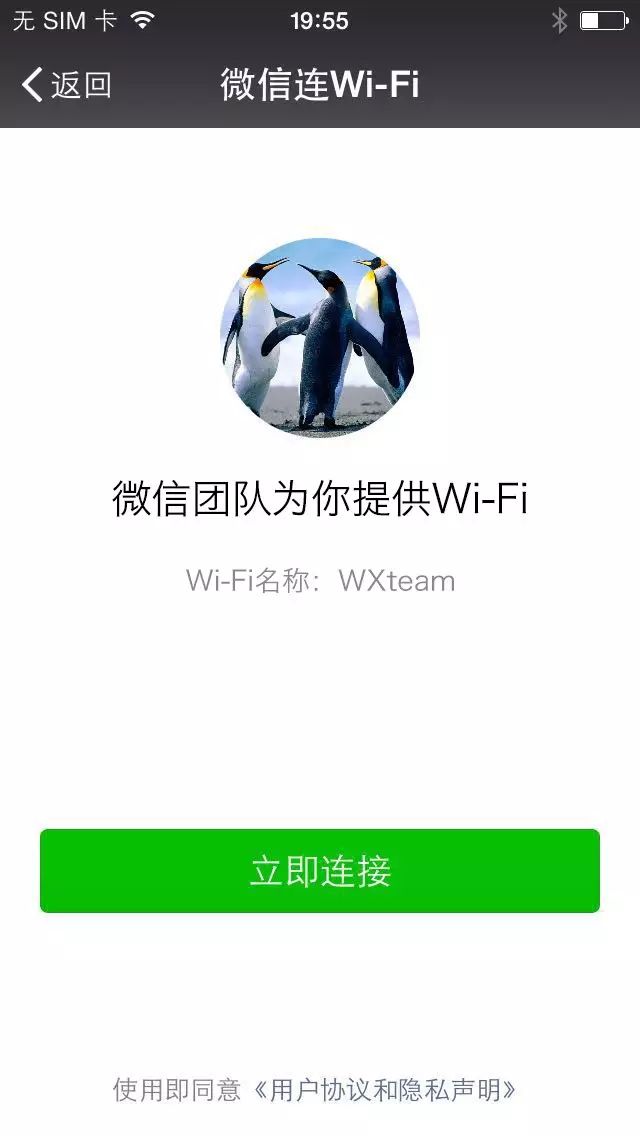Tap the green 立即连接 button

coord(320,871)
